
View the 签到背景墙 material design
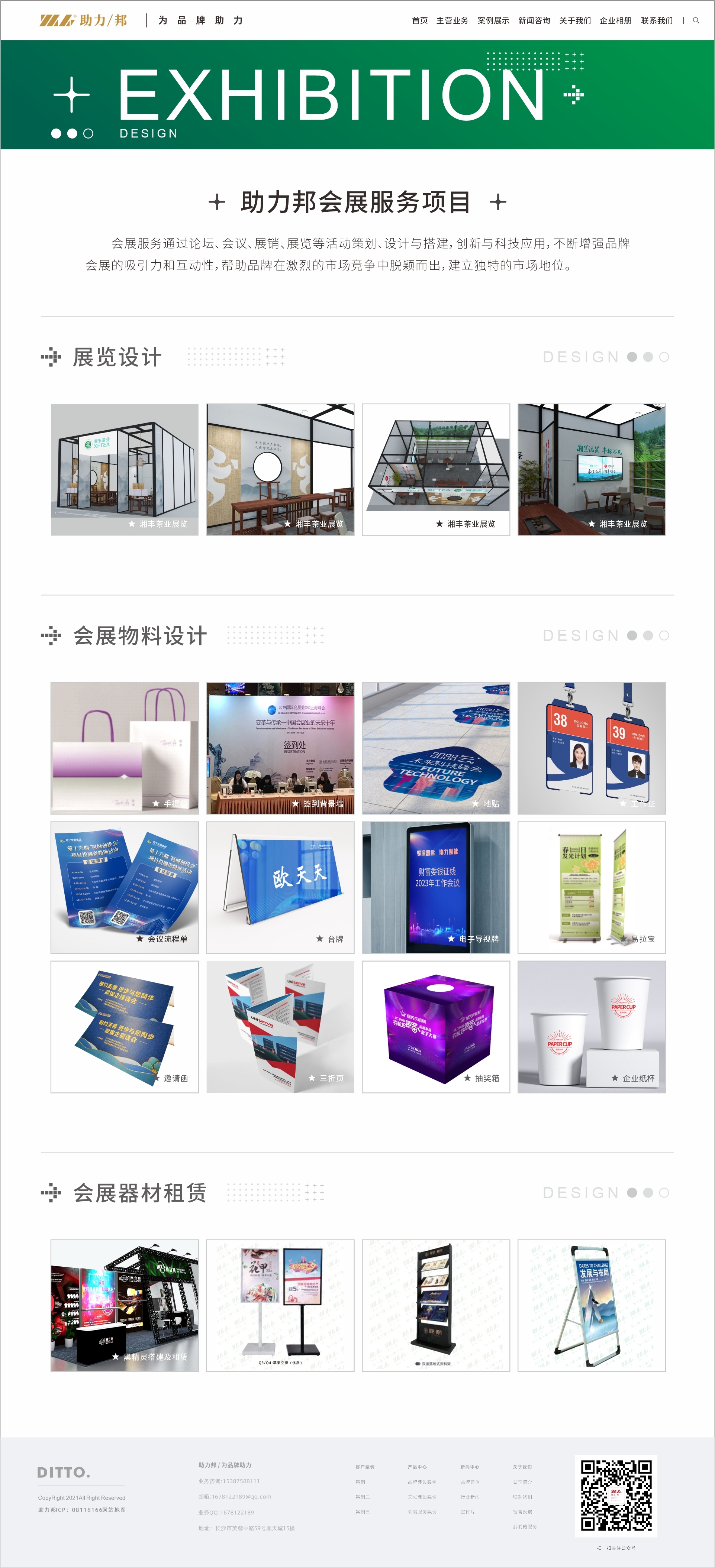pyautogui.click(x=280, y=748)
